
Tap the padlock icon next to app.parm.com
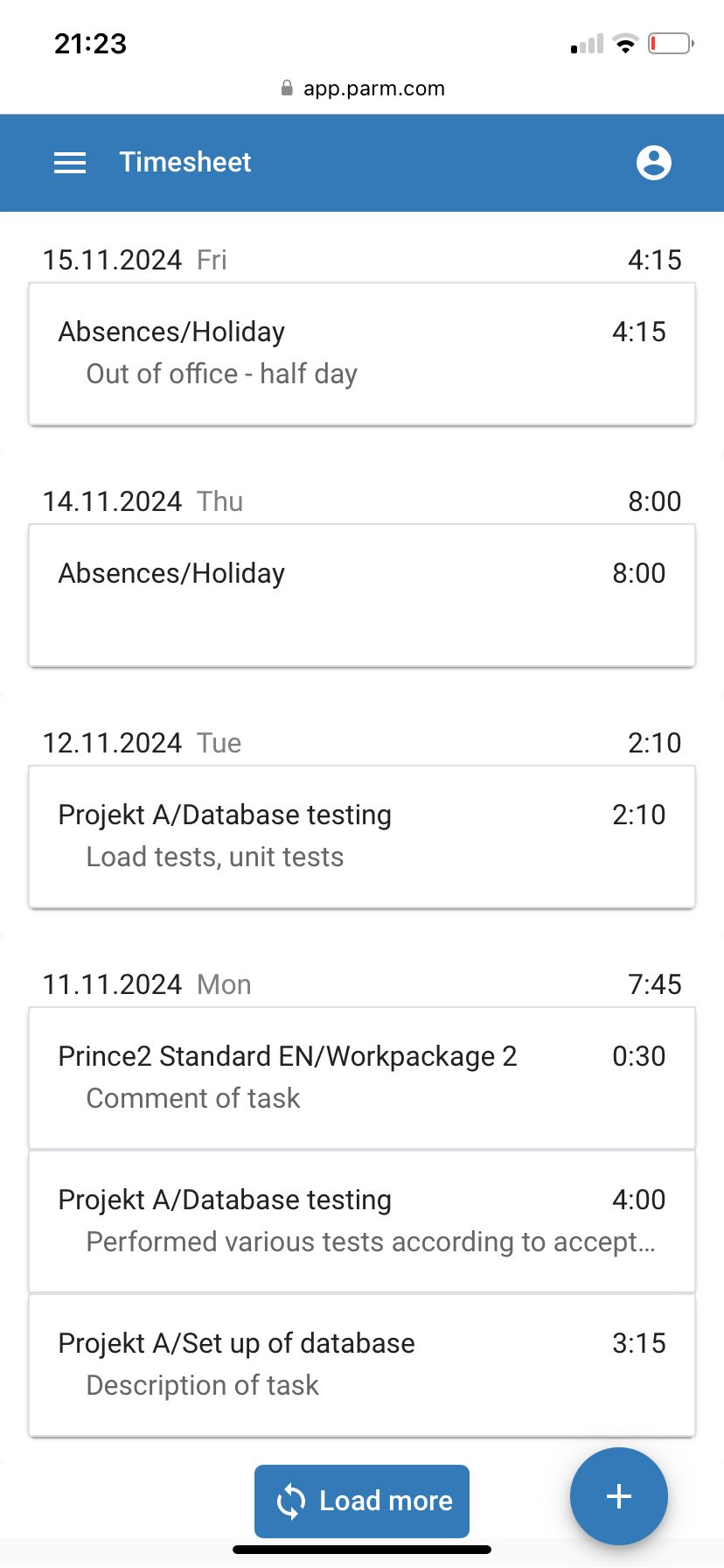pyautogui.click(x=286, y=87)
